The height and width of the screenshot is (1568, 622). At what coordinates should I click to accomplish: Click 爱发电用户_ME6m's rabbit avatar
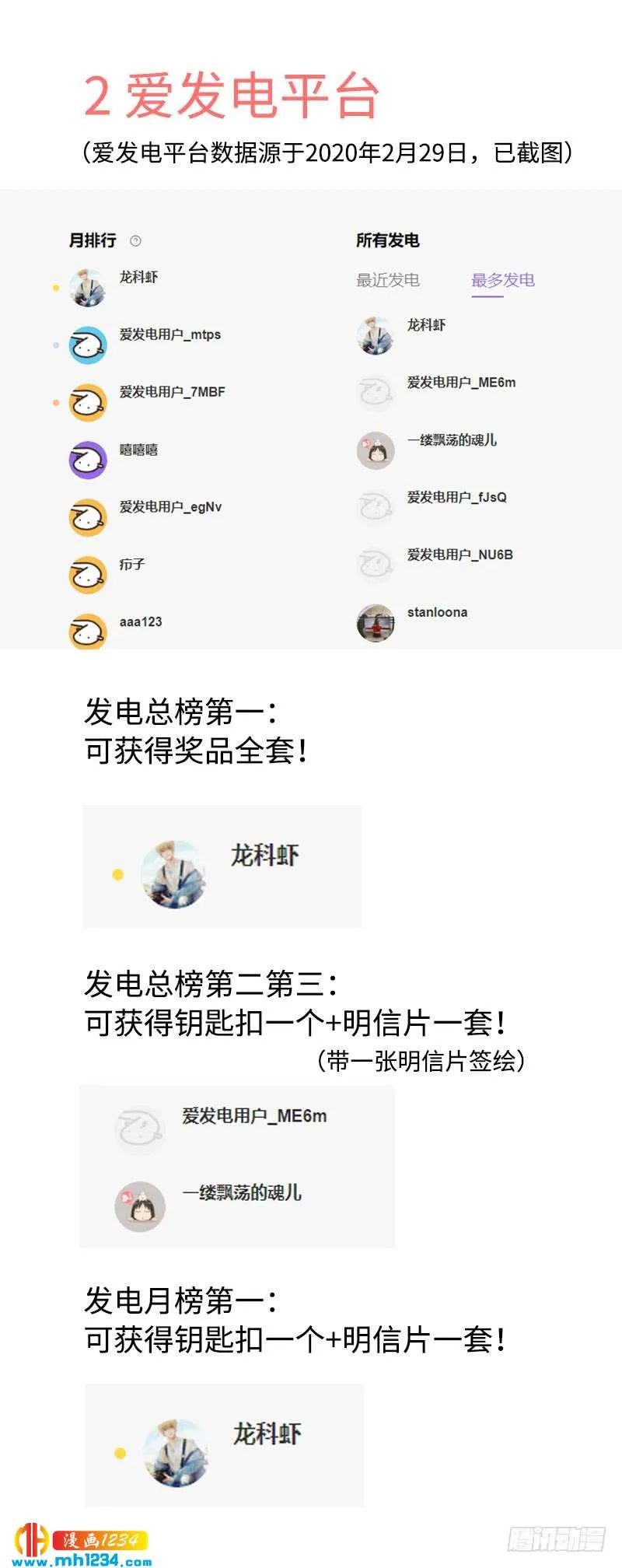(x=375, y=393)
